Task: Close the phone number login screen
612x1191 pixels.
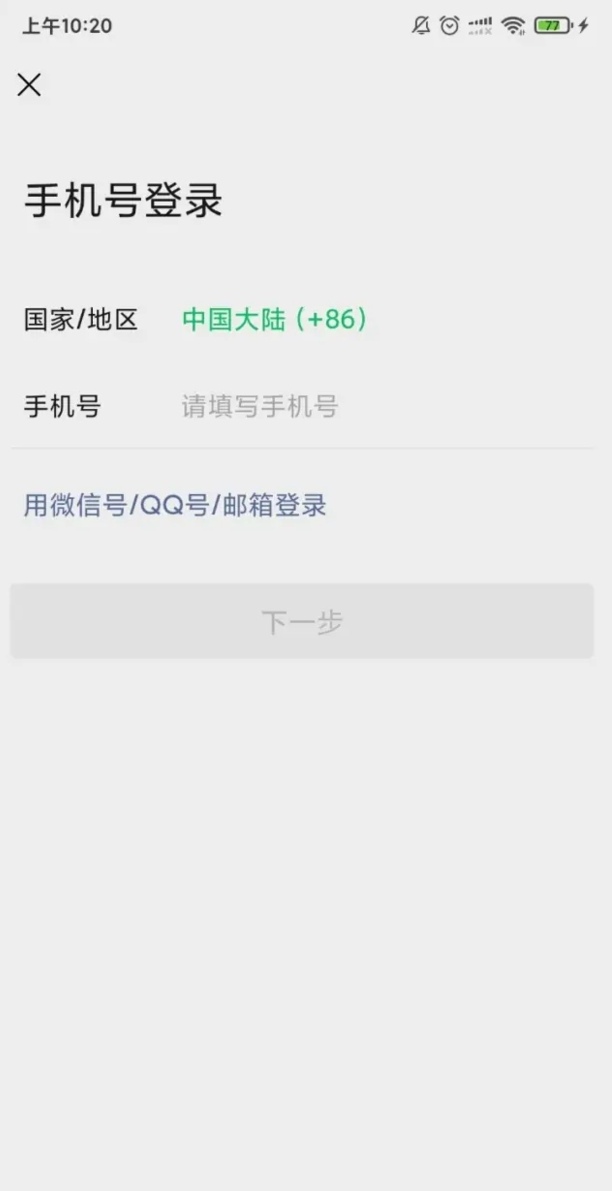Action: point(29,85)
